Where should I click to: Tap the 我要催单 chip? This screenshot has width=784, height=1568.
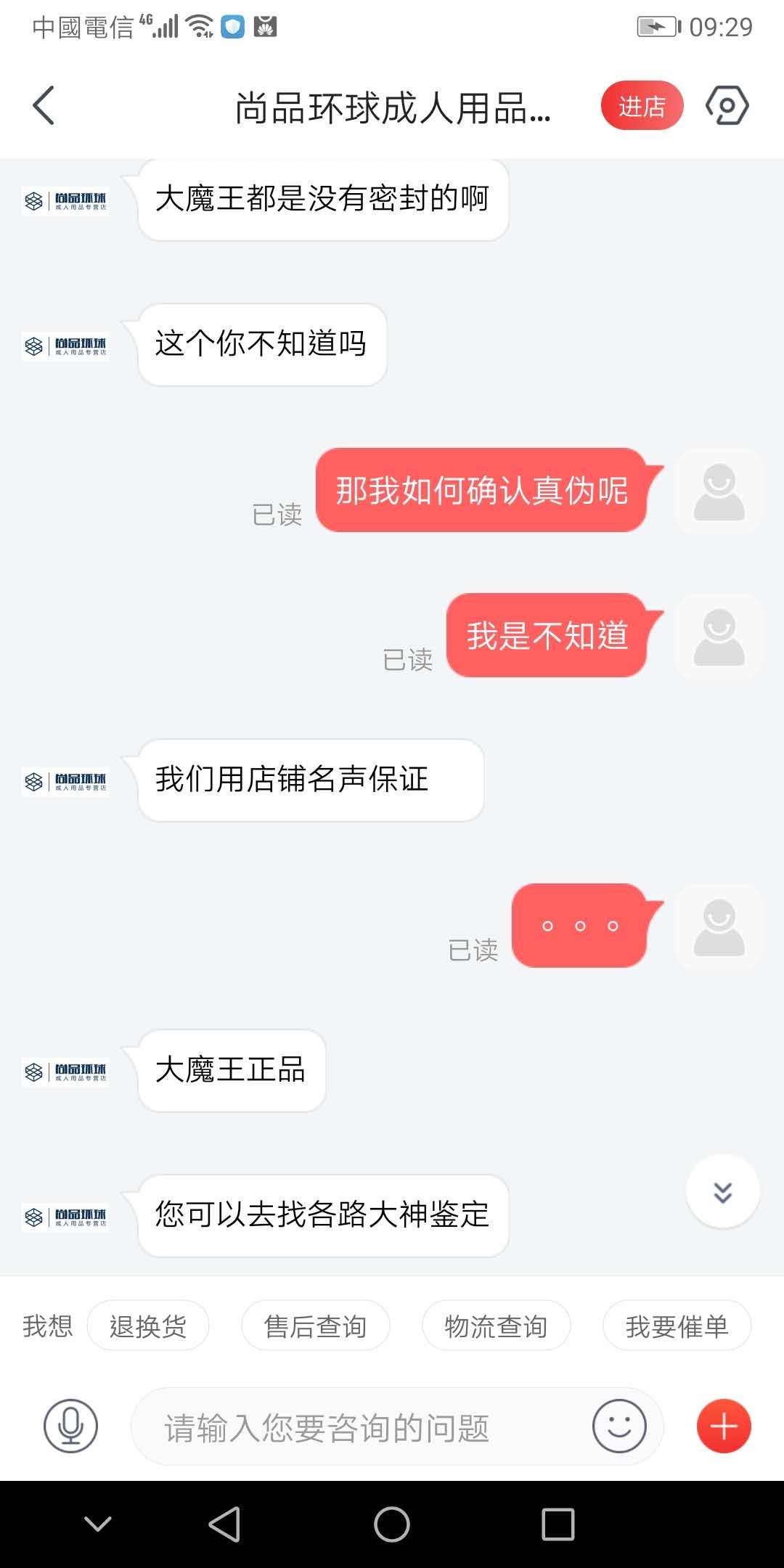click(677, 1326)
